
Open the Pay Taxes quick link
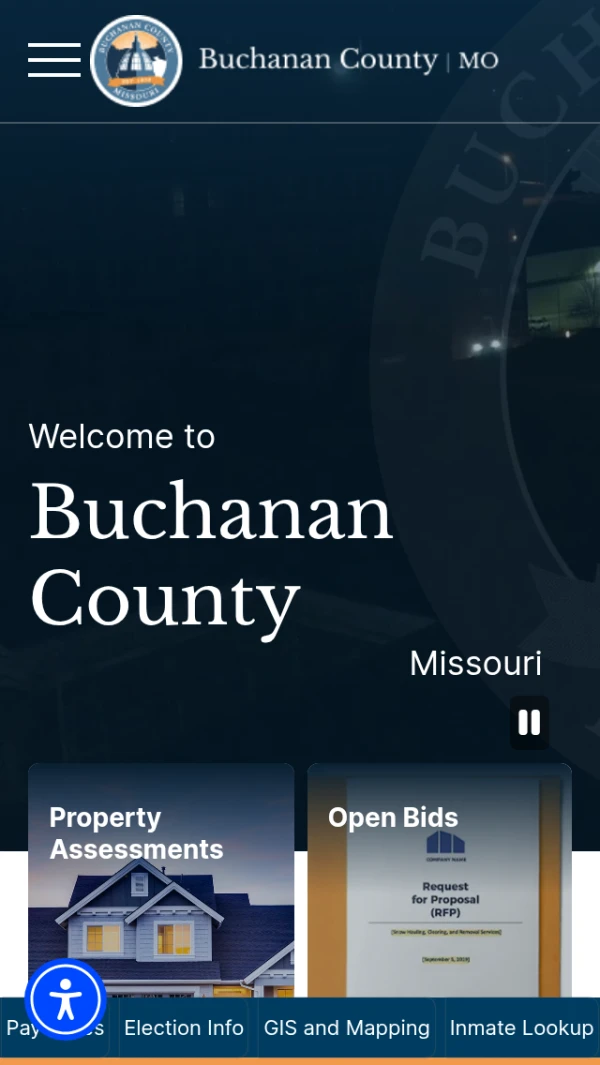coord(14,1030)
